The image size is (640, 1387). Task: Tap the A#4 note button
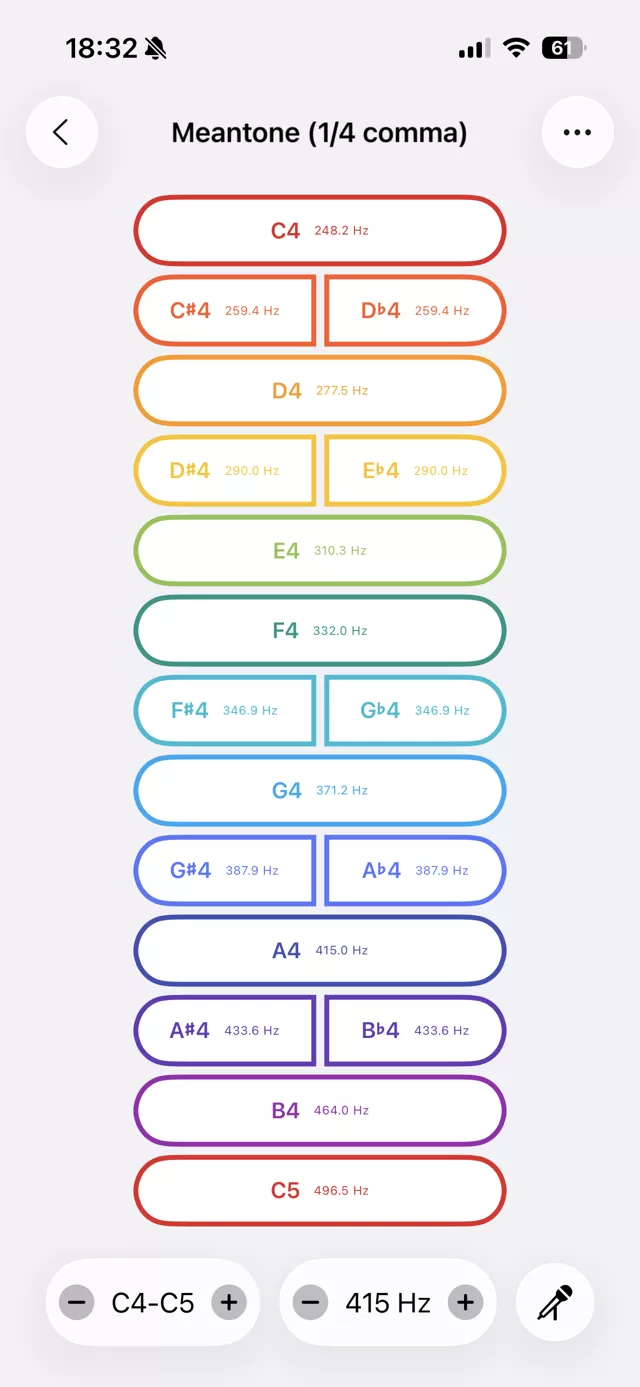point(225,1030)
